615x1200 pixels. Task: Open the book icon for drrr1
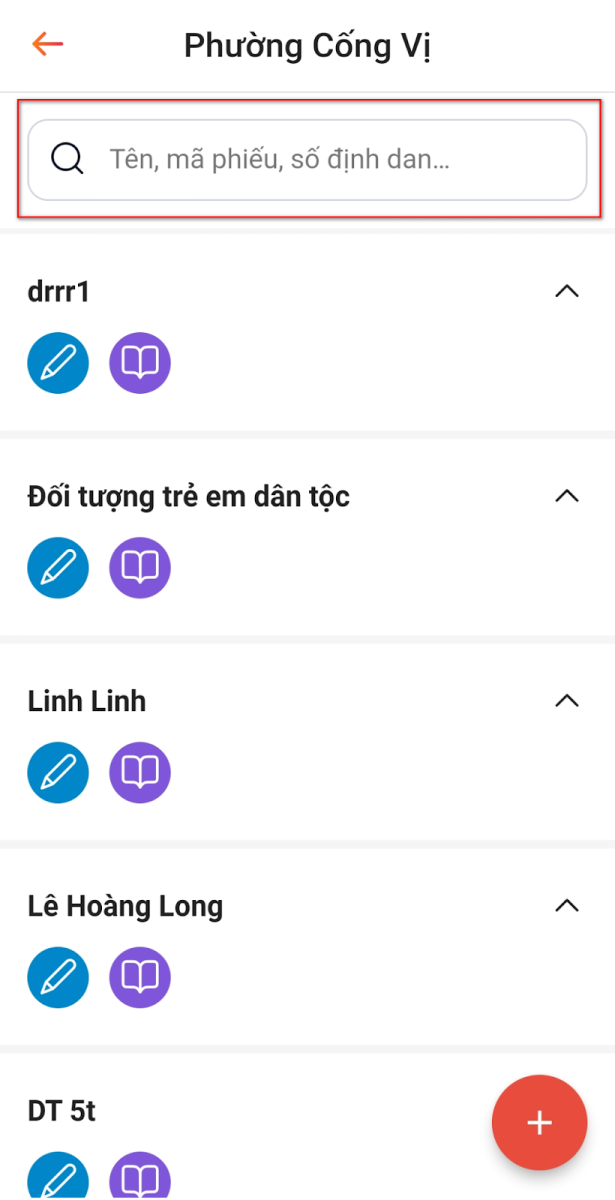[x=140, y=363]
